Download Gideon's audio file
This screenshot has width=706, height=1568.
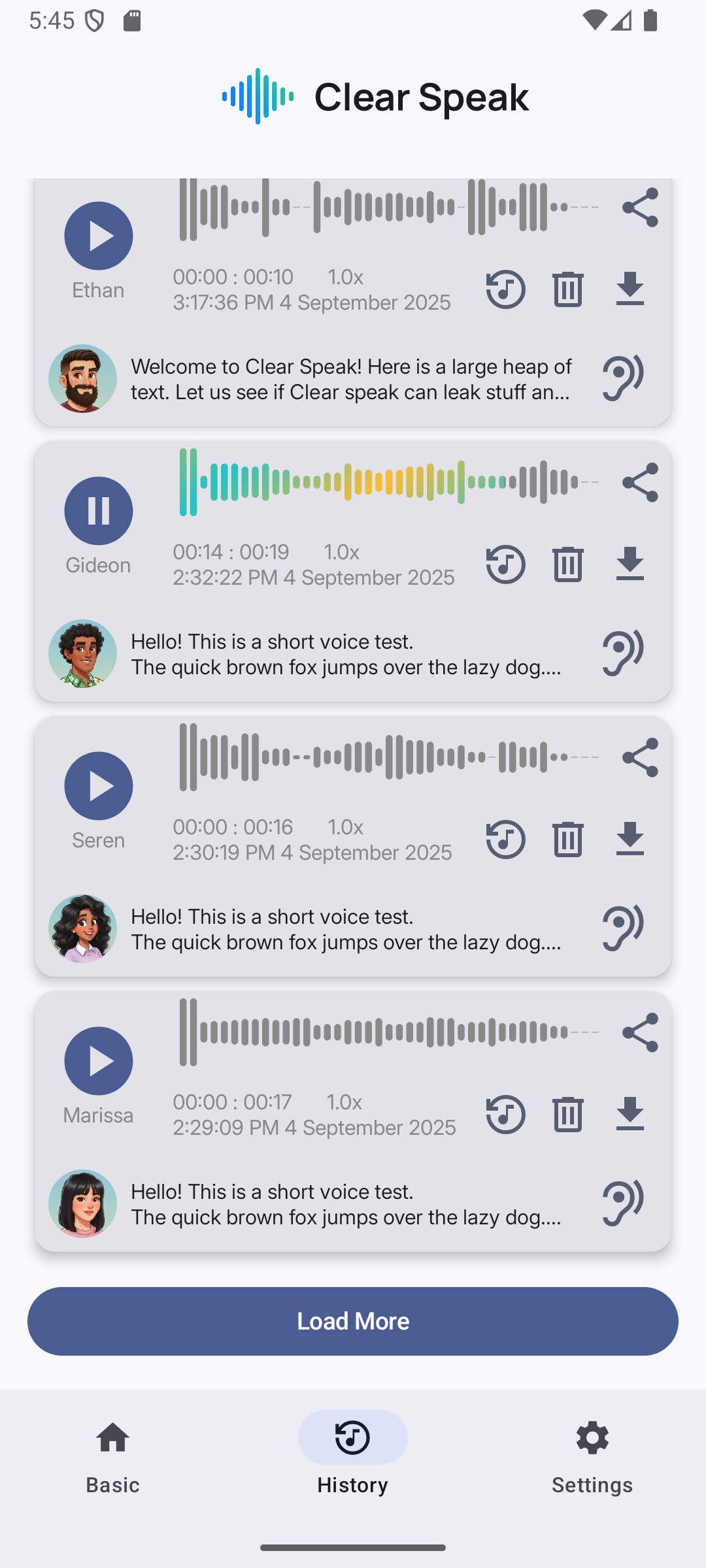630,564
